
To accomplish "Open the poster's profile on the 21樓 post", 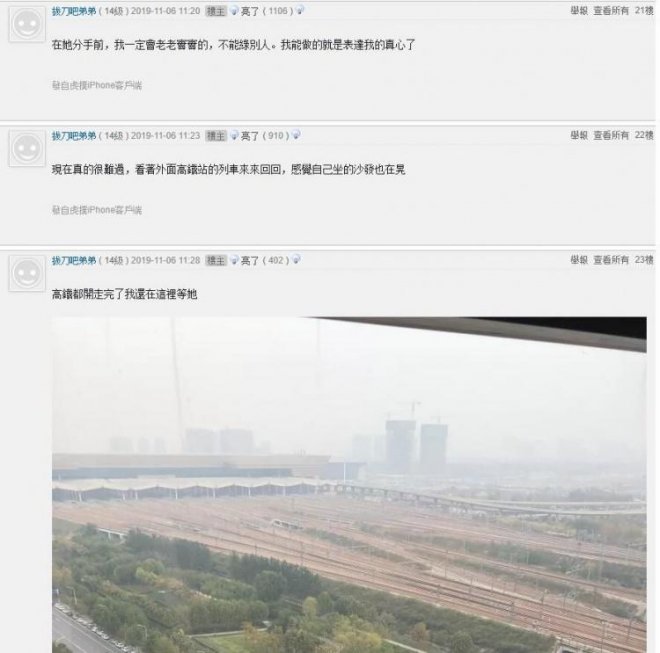I will 74,10.
